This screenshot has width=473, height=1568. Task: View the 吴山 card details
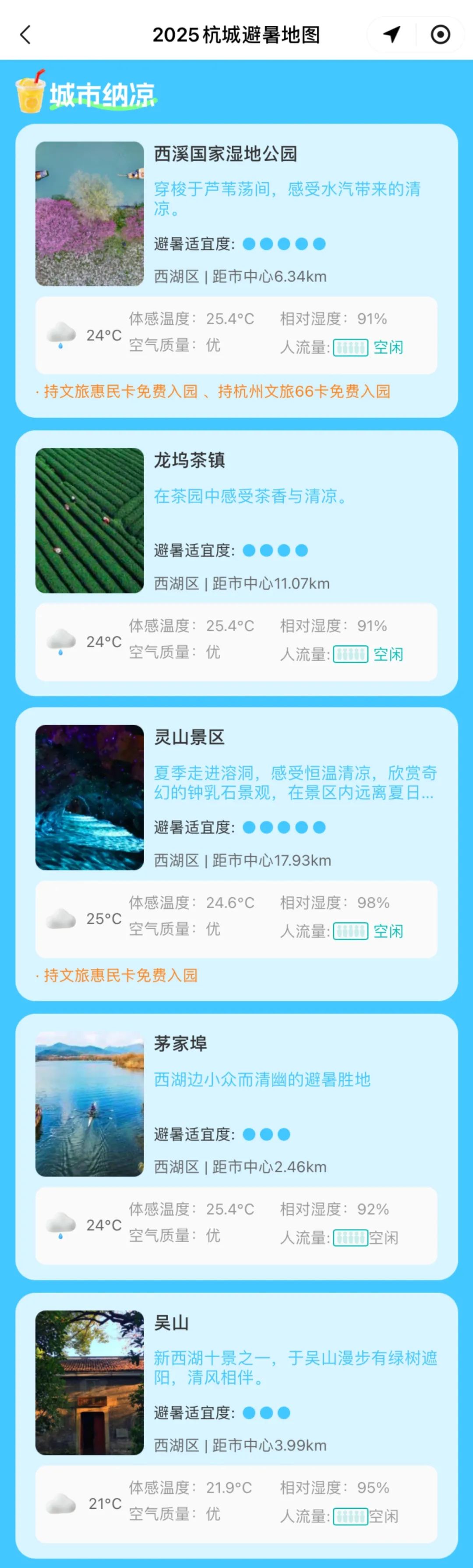click(x=171, y=1323)
